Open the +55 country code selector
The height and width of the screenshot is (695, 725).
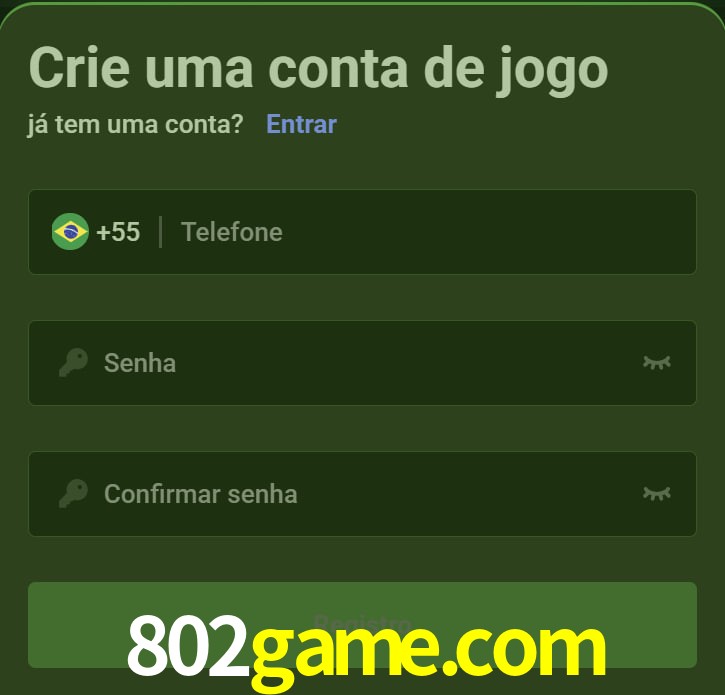(96, 232)
